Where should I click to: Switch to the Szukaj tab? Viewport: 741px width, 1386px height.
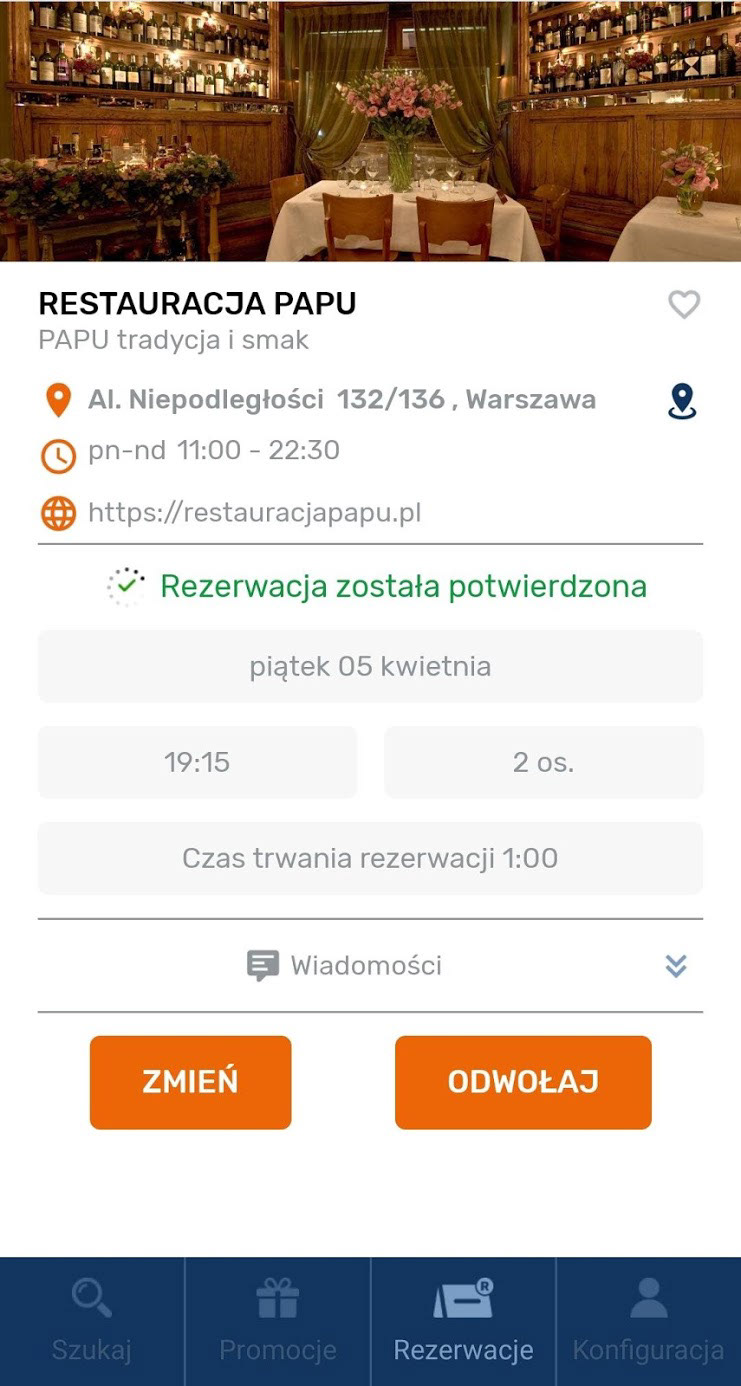pos(92,1321)
